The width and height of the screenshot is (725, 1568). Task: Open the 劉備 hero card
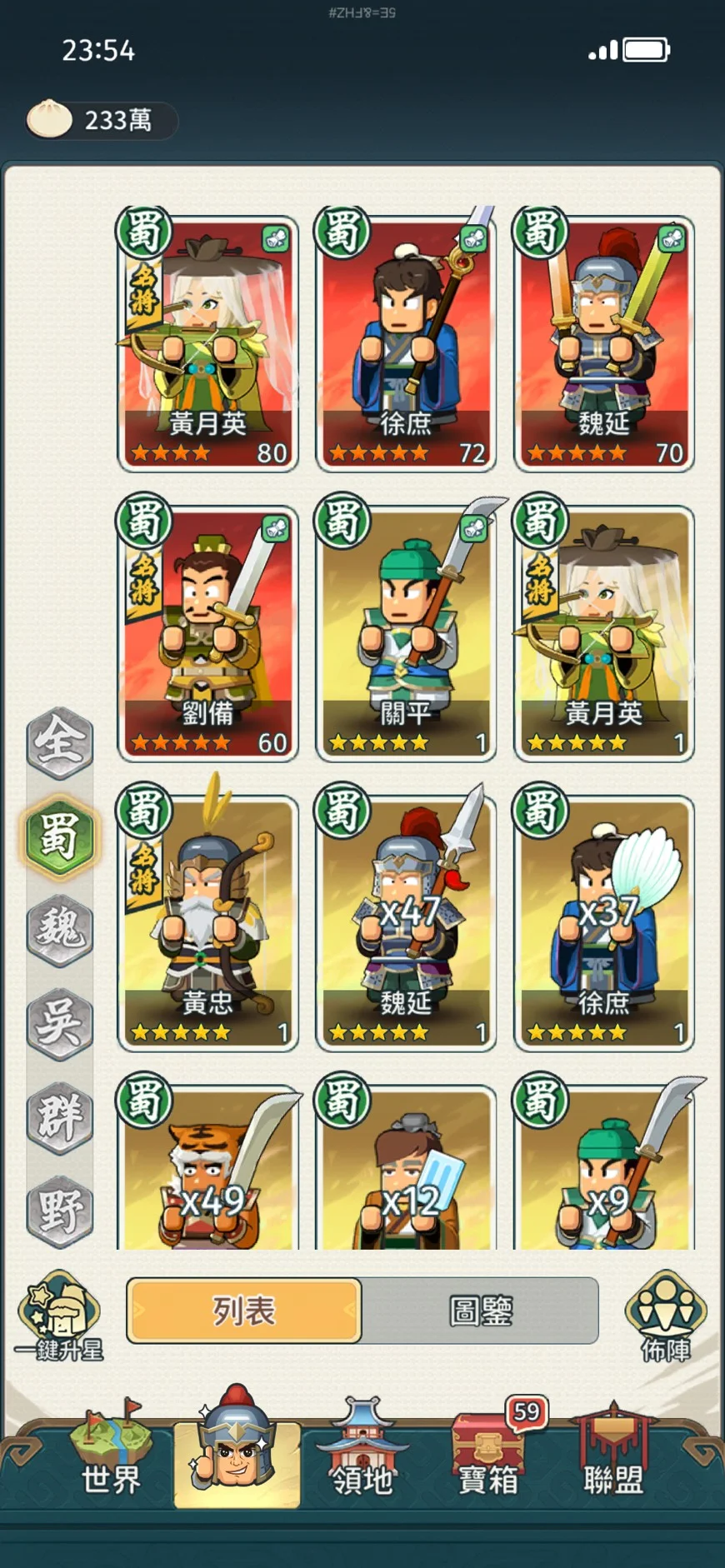207,633
